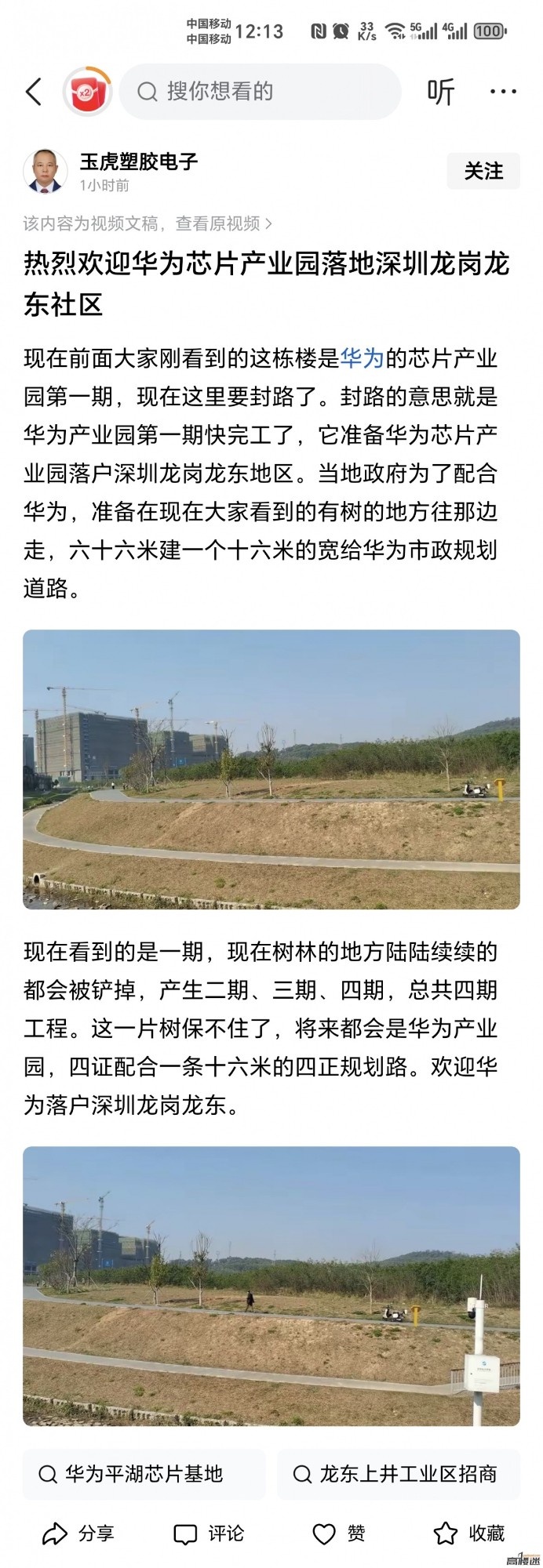Open 查看原视频 original video link
The width and height of the screenshot is (543, 1568).
[x=223, y=223]
